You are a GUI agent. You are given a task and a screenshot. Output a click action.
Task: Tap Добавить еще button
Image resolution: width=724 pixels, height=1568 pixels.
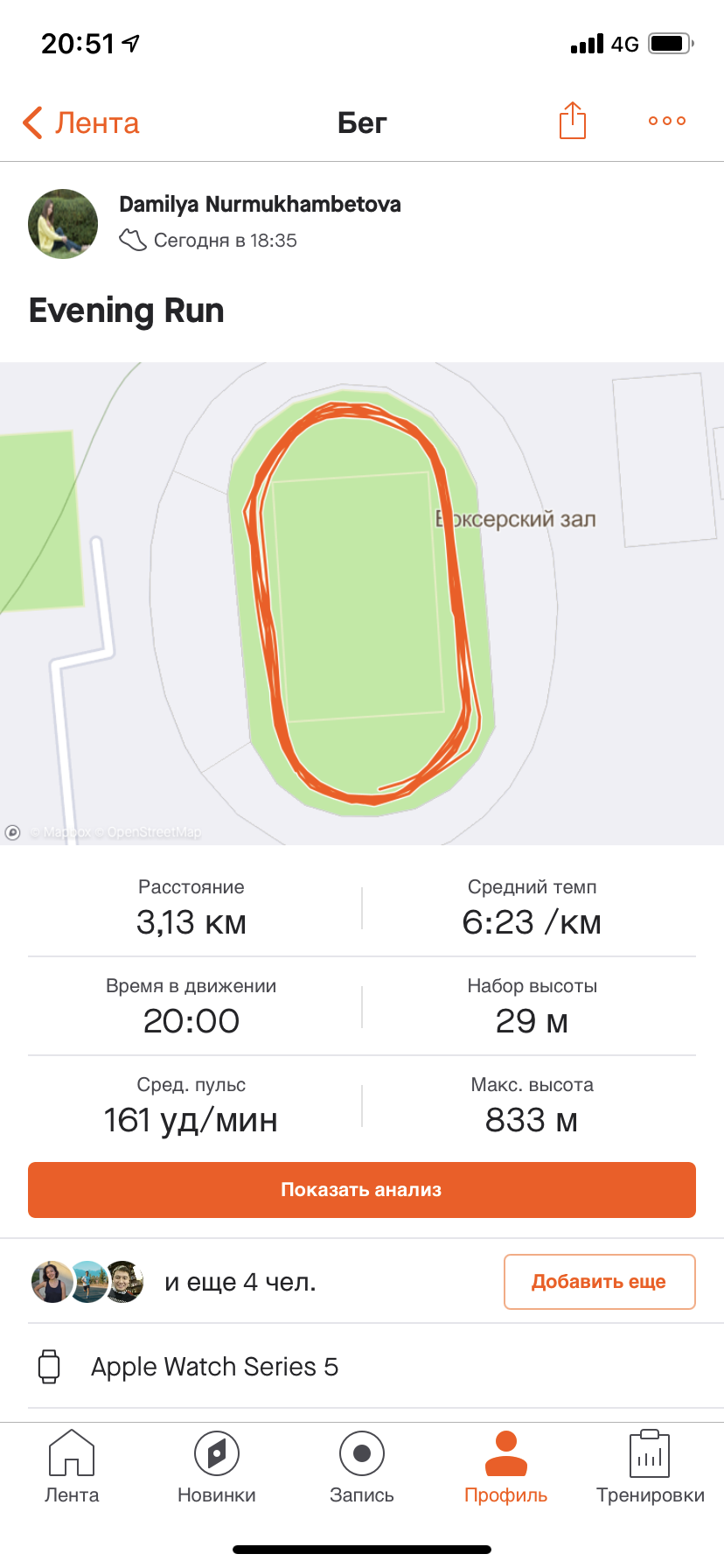[x=600, y=1282]
